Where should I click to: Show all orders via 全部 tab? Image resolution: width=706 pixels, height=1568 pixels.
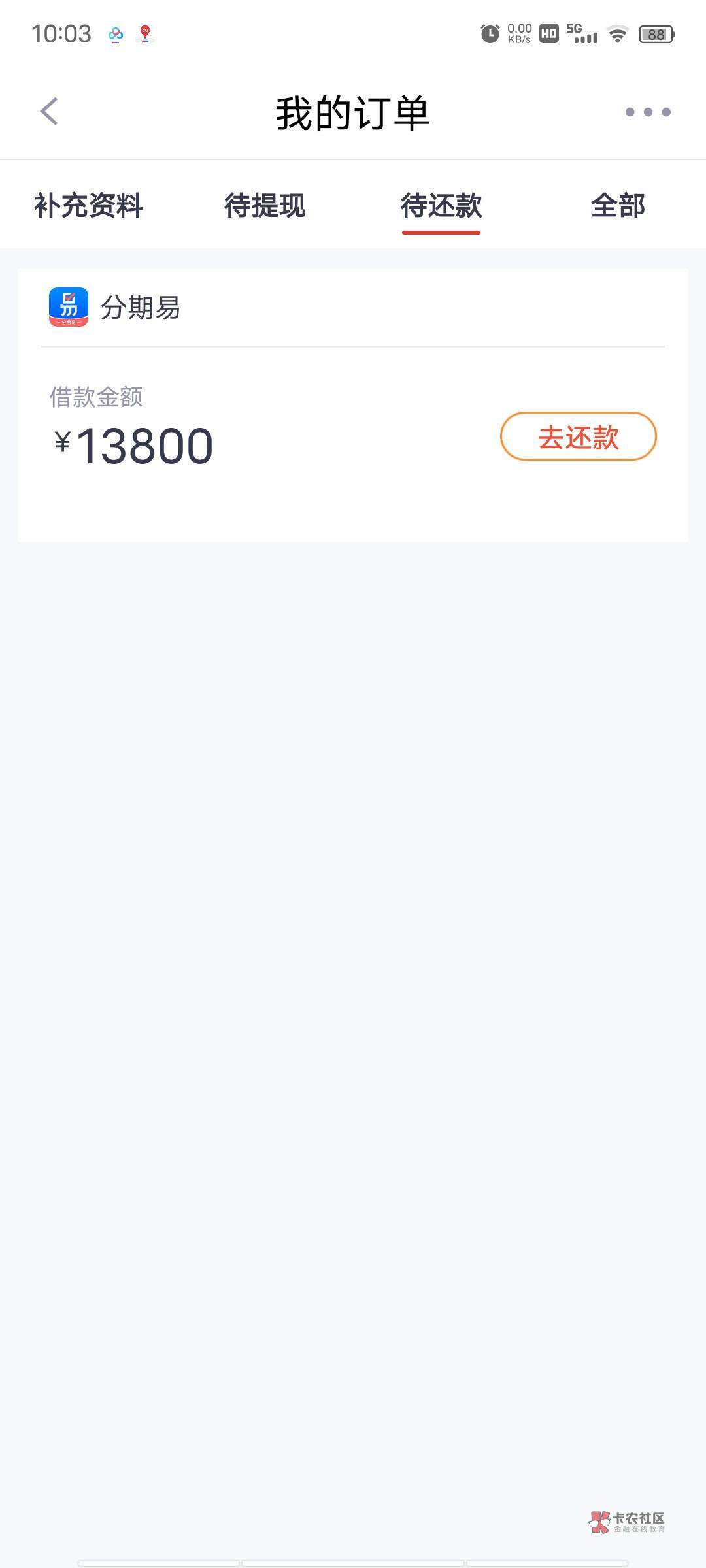point(618,205)
